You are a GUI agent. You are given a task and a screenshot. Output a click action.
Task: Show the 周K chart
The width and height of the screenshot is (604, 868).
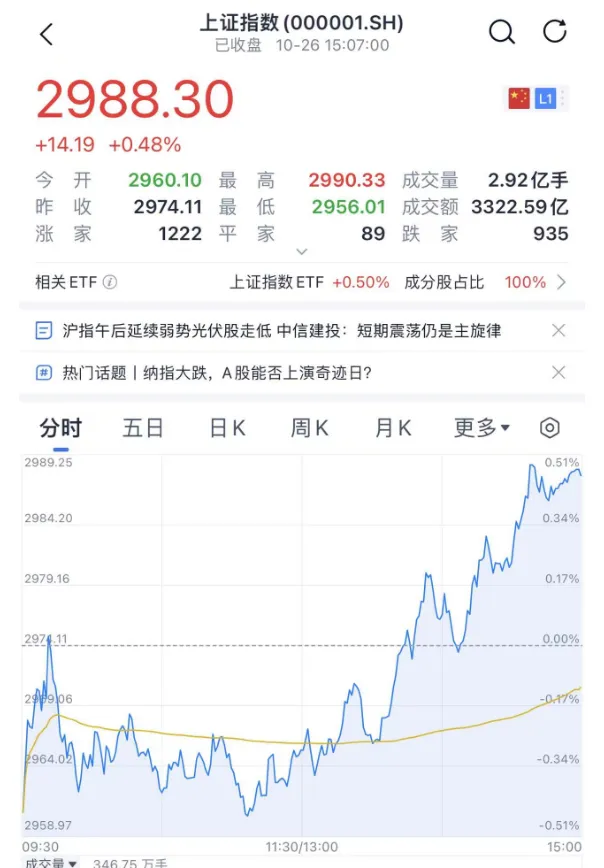point(309,428)
